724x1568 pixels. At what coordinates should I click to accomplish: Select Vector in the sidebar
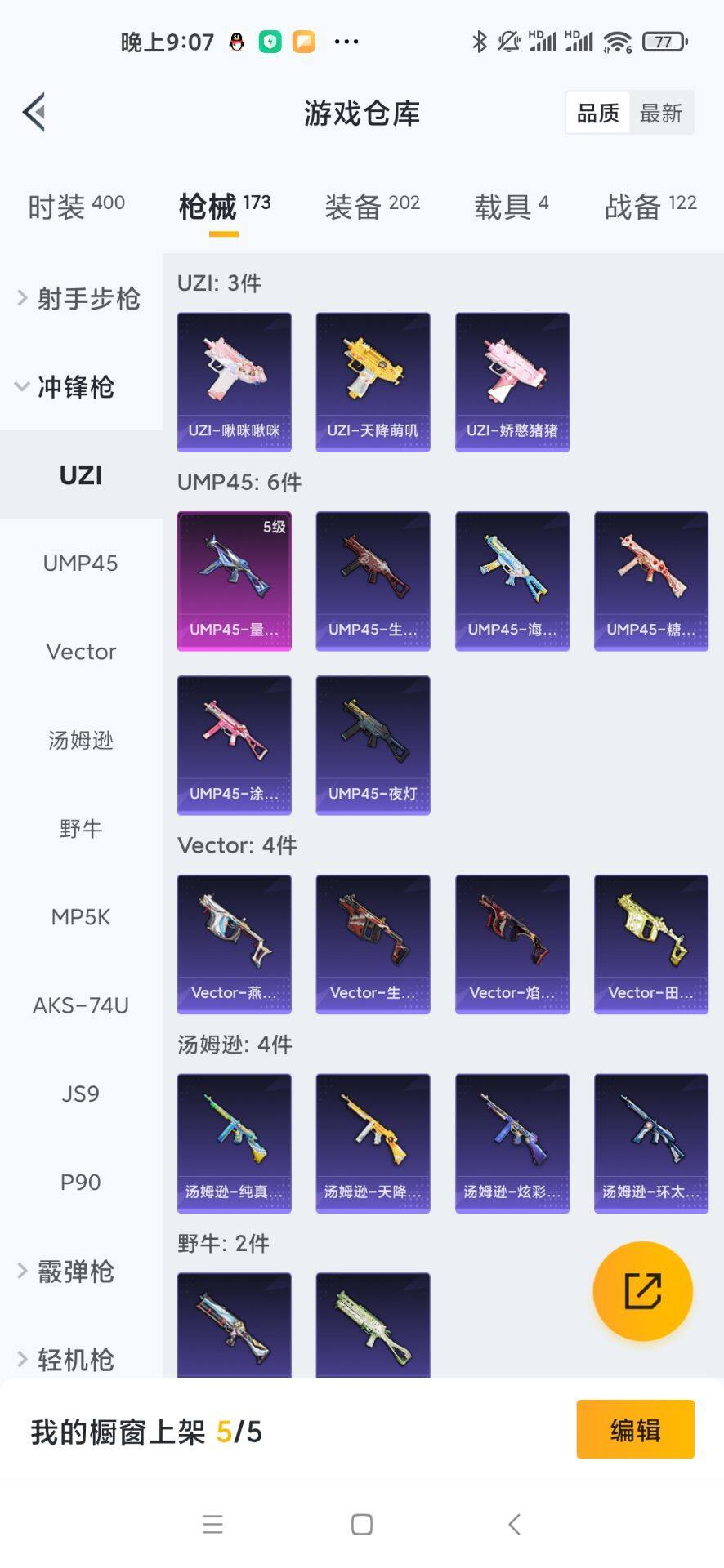[x=80, y=652]
